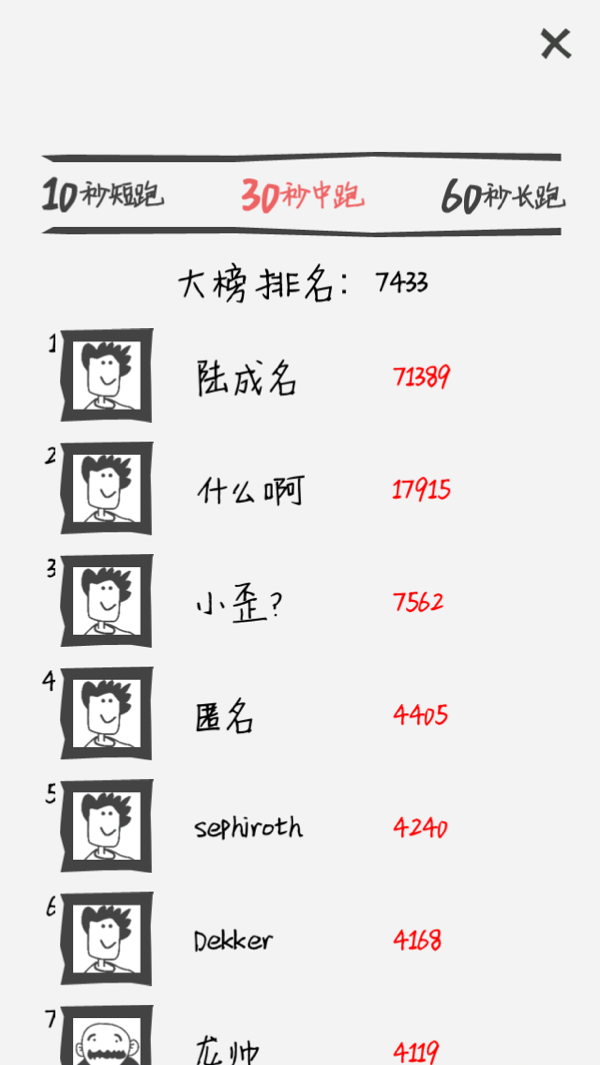Switch to the 60秒长跑 tab
This screenshot has width=600, height=1065.
point(502,197)
